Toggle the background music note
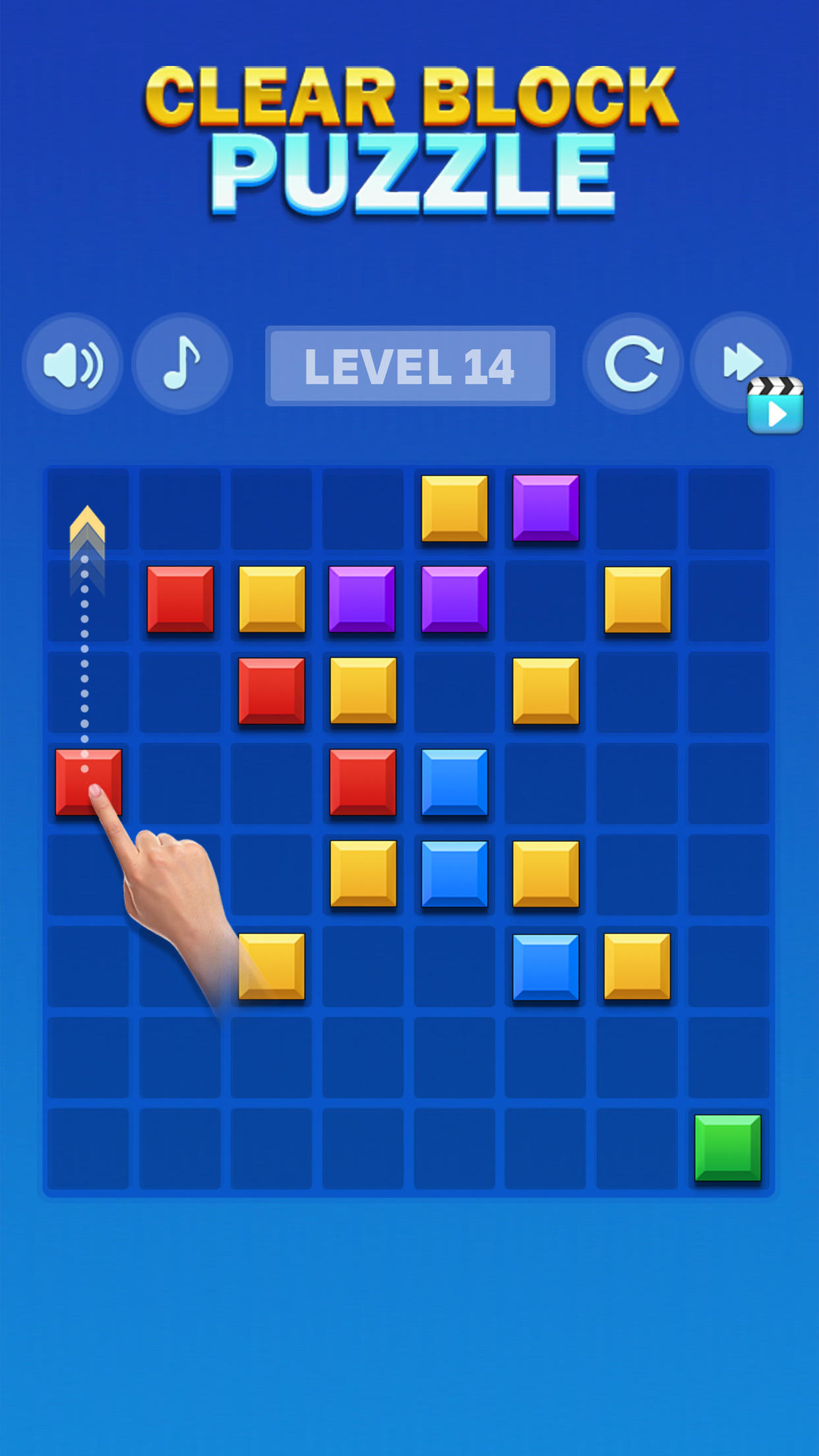This screenshot has width=819, height=1456. click(182, 364)
